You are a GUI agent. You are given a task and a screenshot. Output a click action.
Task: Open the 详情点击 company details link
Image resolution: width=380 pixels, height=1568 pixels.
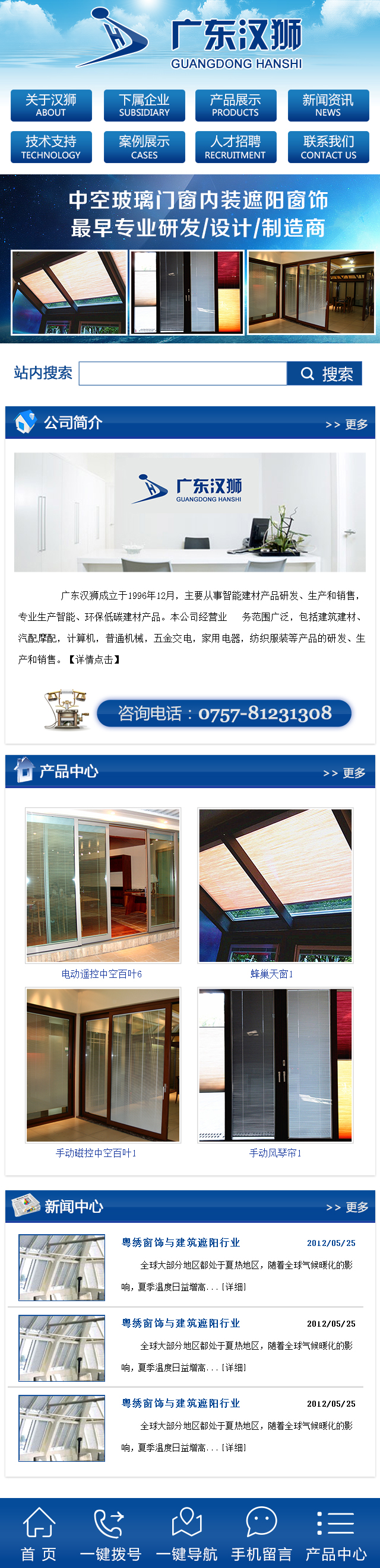94,659
